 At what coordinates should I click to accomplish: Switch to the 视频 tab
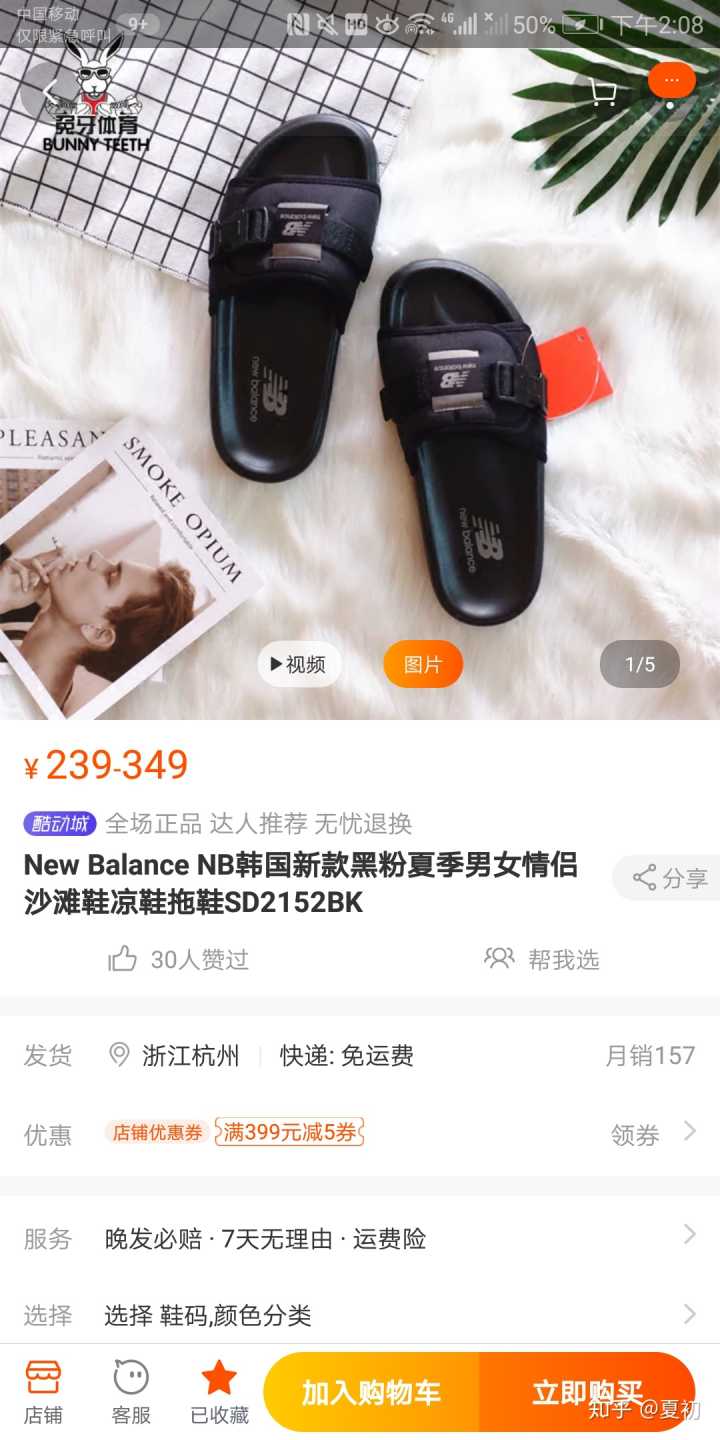pos(298,664)
